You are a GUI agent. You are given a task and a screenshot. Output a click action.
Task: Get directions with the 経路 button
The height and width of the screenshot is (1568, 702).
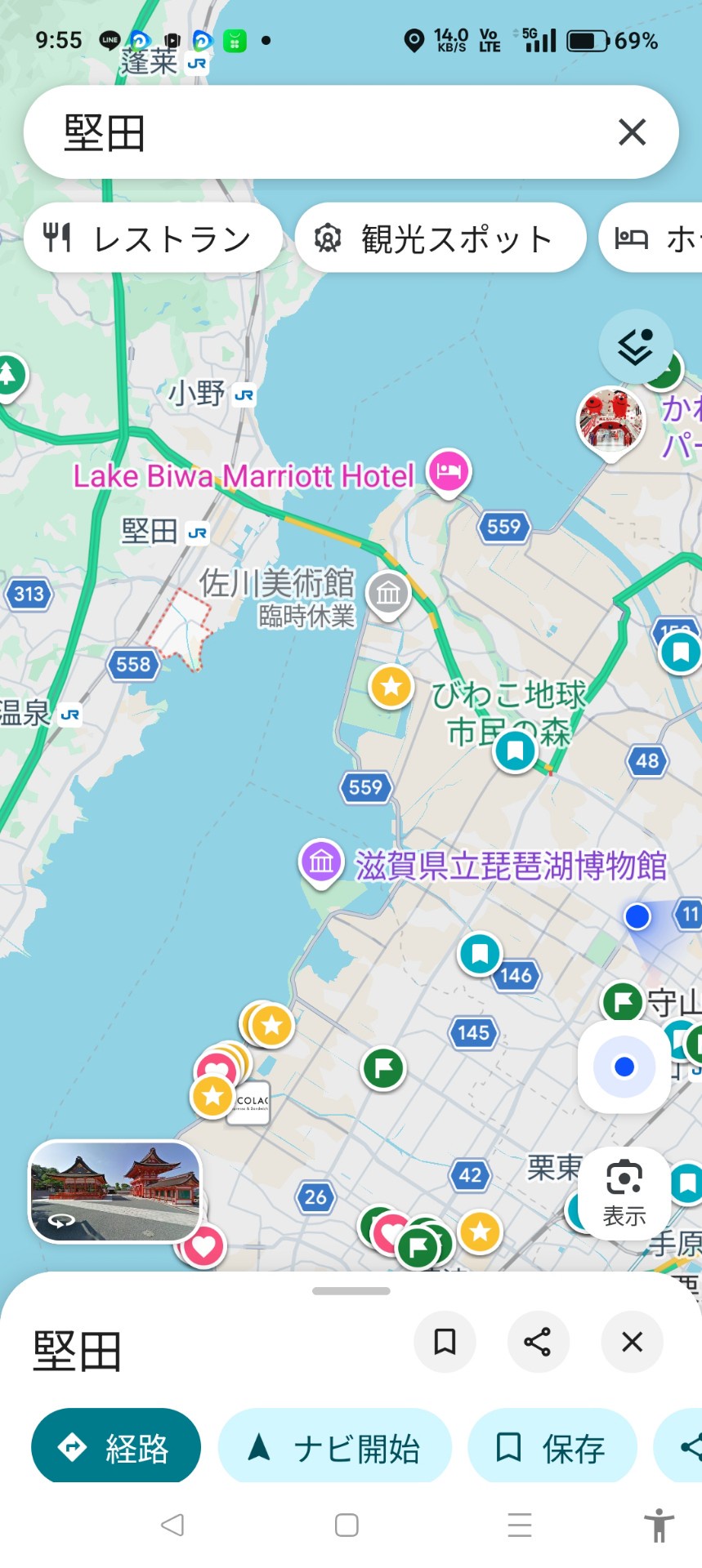116,1448
